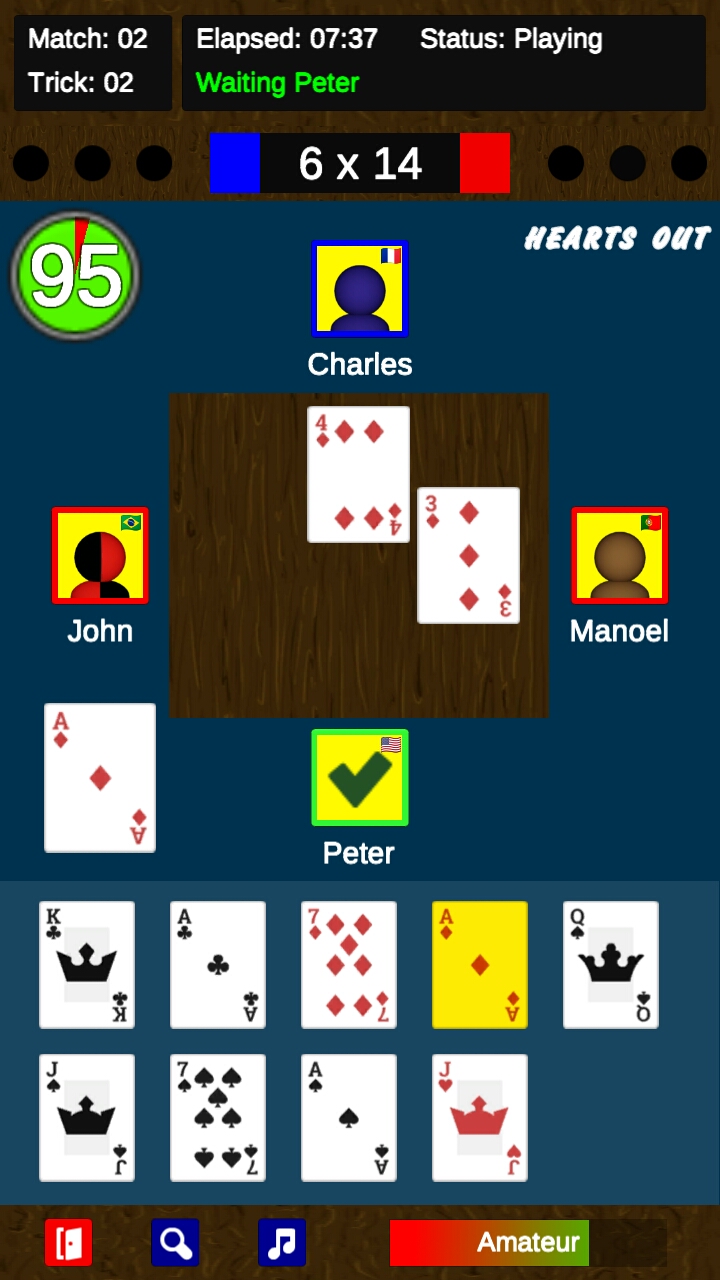This screenshot has width=720, height=1280.
Task: Tap the Amateur difficulty bar
Action: coord(528,1243)
